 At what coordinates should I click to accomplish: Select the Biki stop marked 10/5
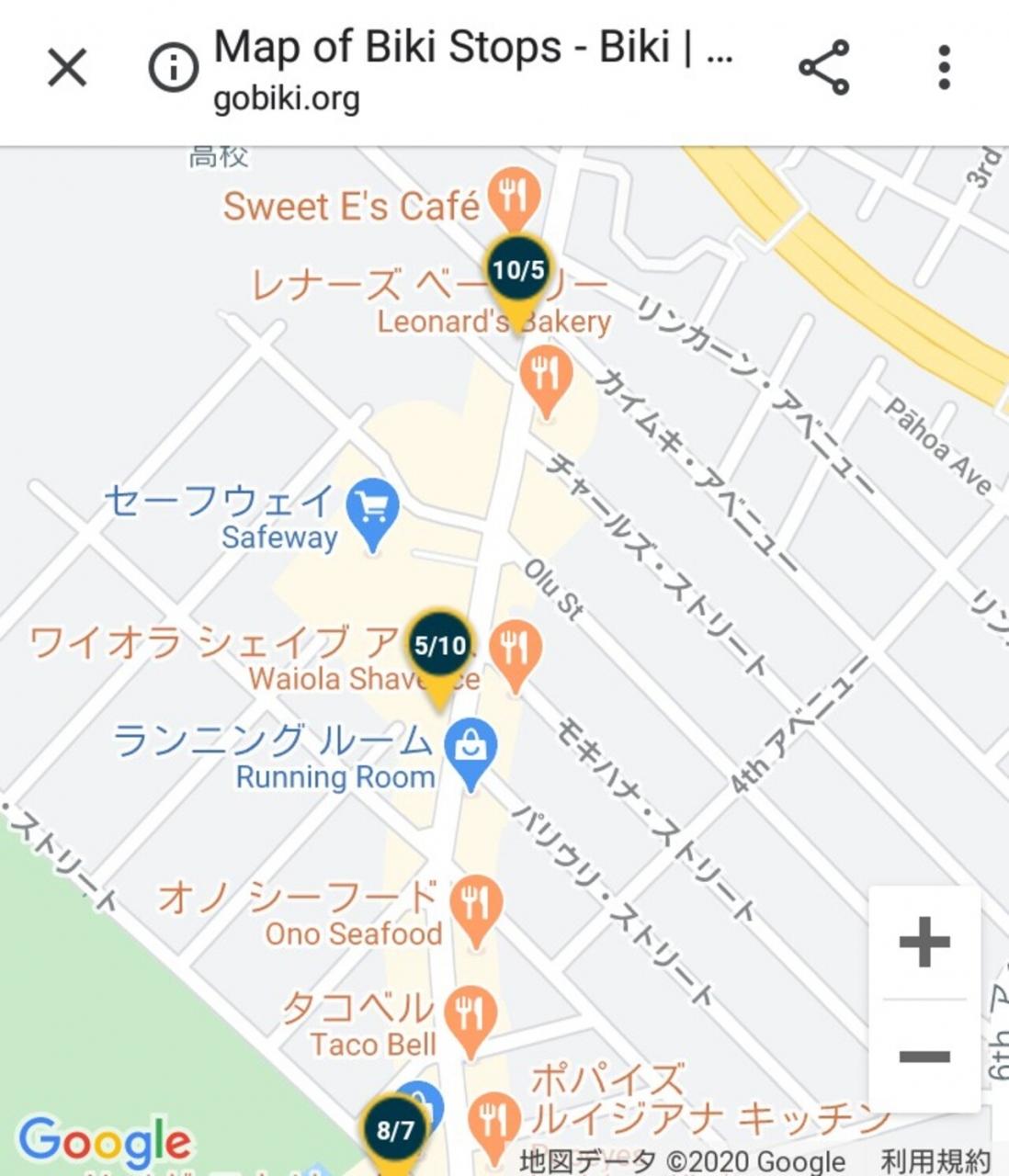tap(518, 270)
